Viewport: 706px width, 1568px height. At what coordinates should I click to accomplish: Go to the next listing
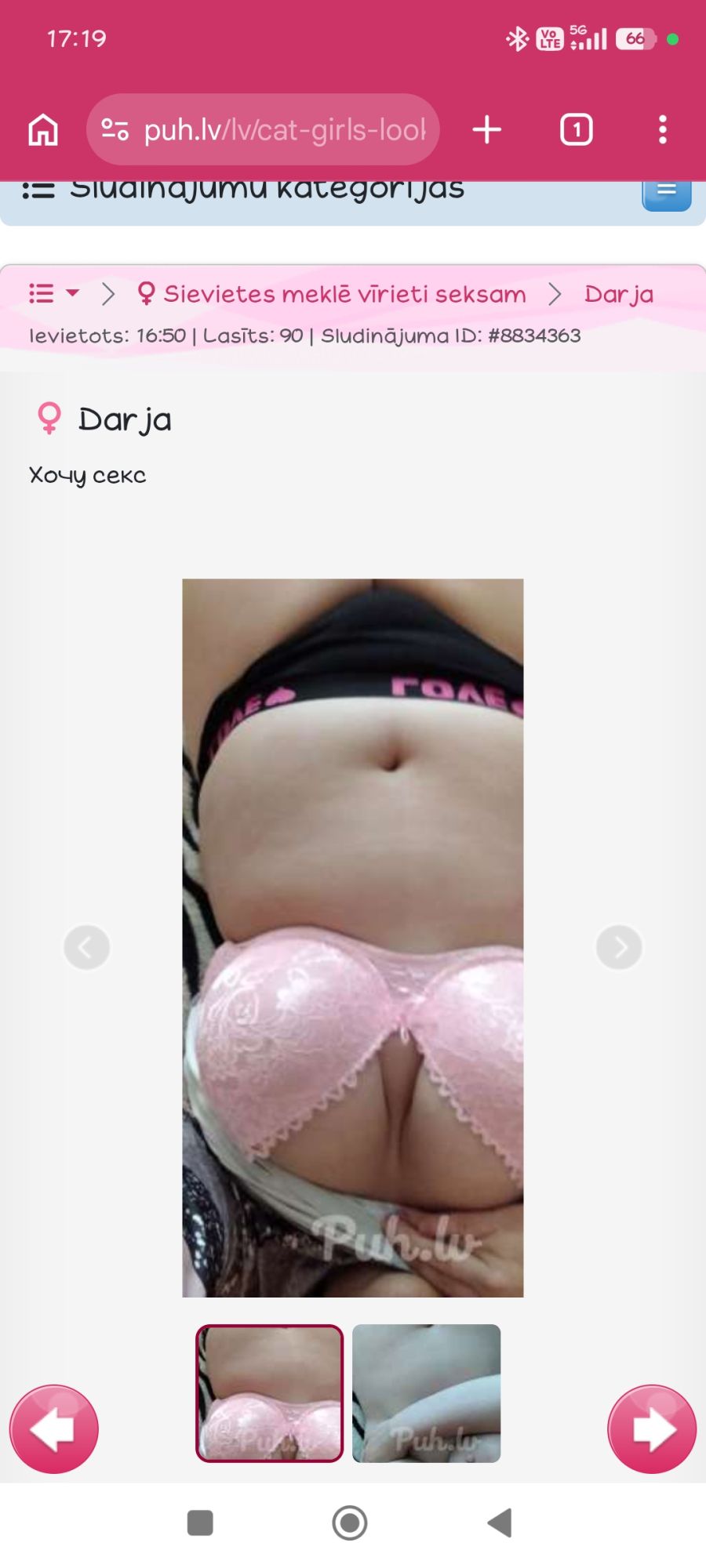pos(652,1428)
